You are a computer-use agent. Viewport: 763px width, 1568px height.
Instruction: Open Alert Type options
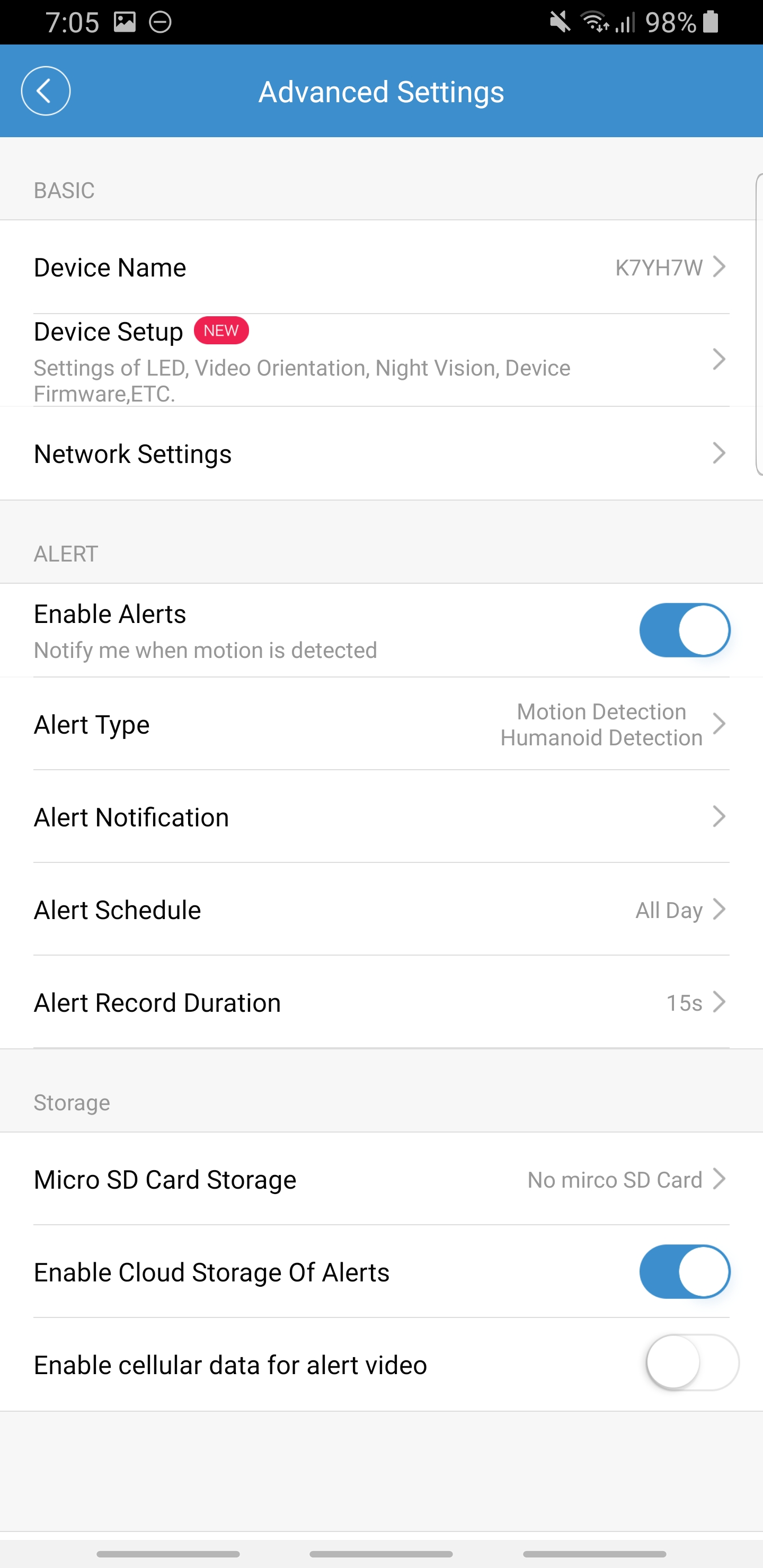coord(381,724)
